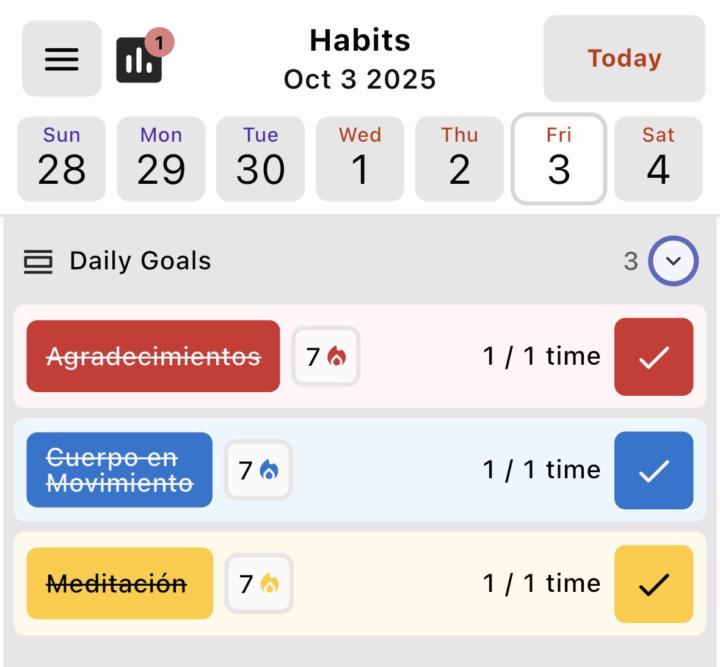Select Saturday 4

pyautogui.click(x=658, y=159)
